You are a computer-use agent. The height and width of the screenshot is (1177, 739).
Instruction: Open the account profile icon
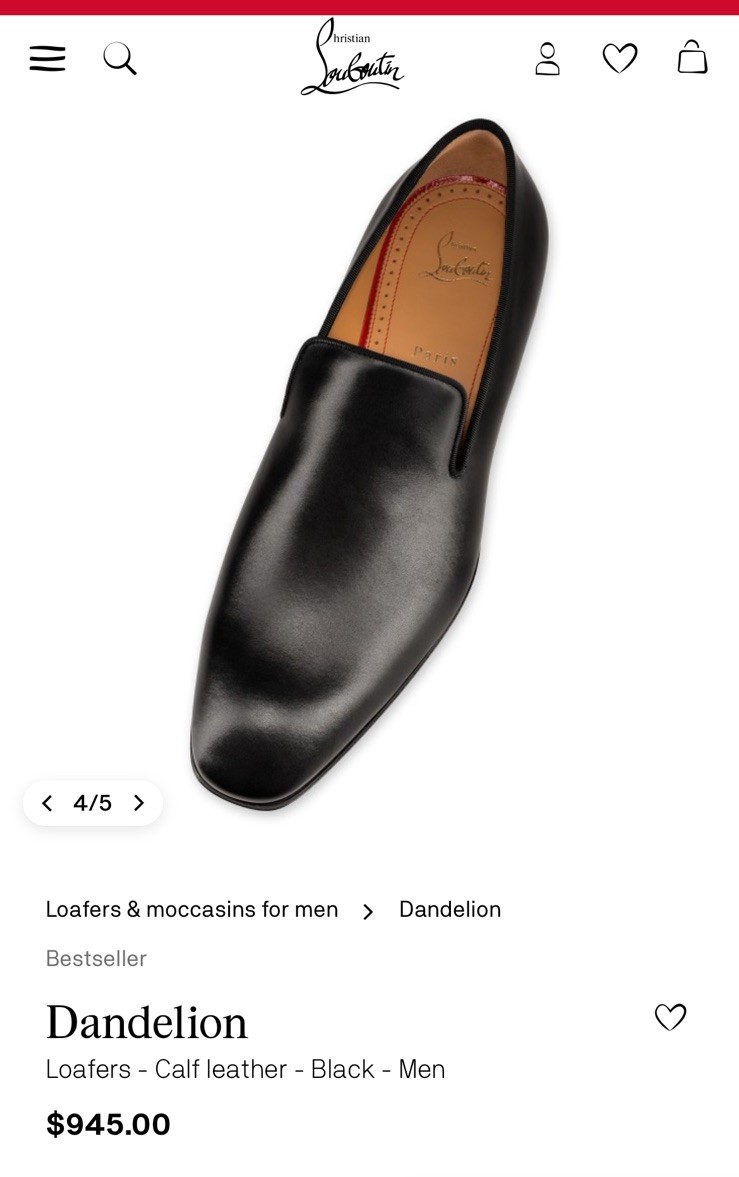pyautogui.click(x=547, y=58)
